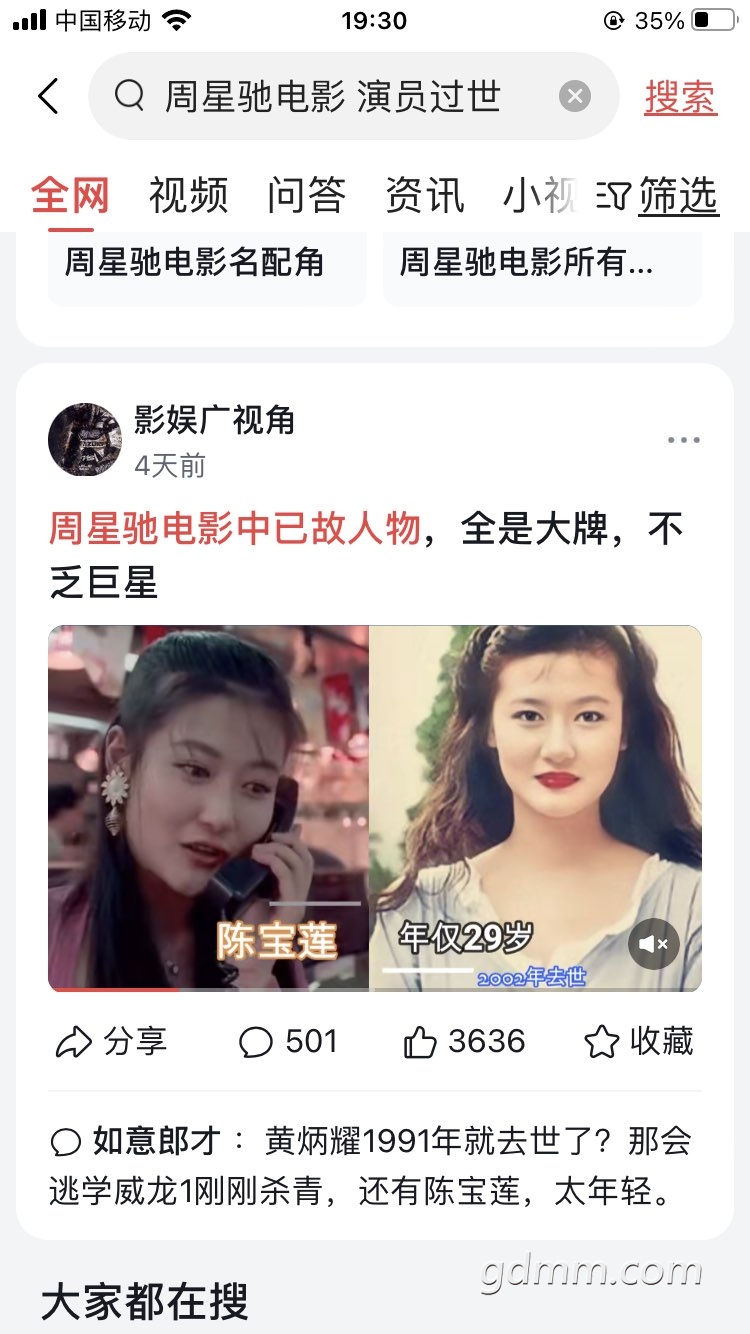
Task: Open the 501 comments
Action: click(x=288, y=1042)
